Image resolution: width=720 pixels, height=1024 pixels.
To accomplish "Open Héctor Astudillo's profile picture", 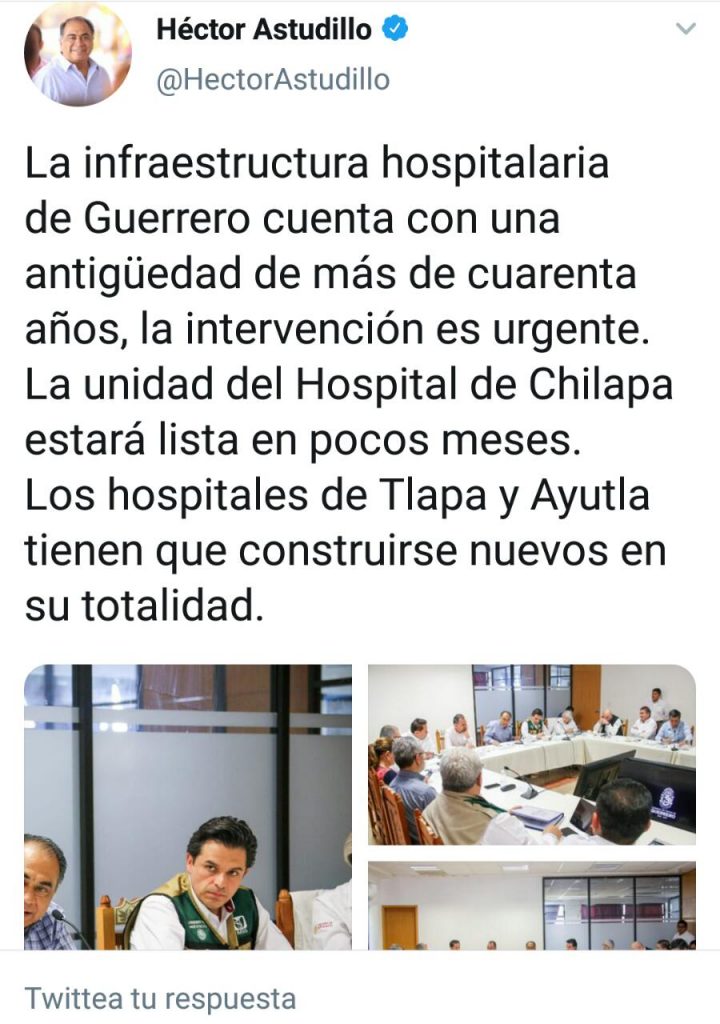I will [x=78, y=53].
